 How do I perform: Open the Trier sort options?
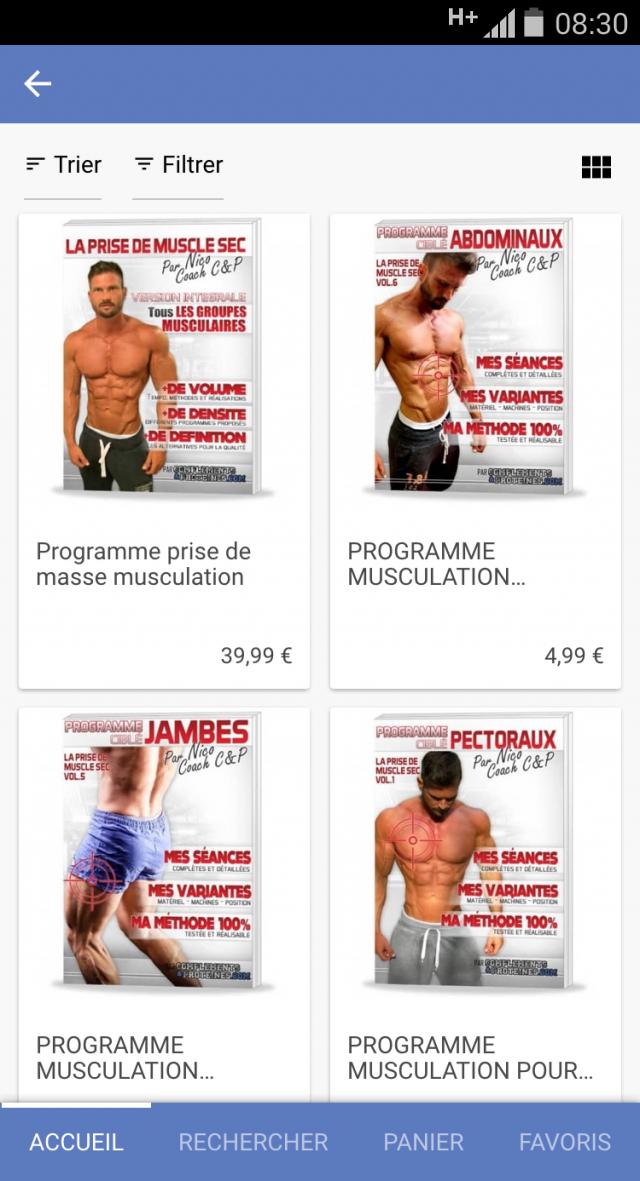click(x=63, y=165)
